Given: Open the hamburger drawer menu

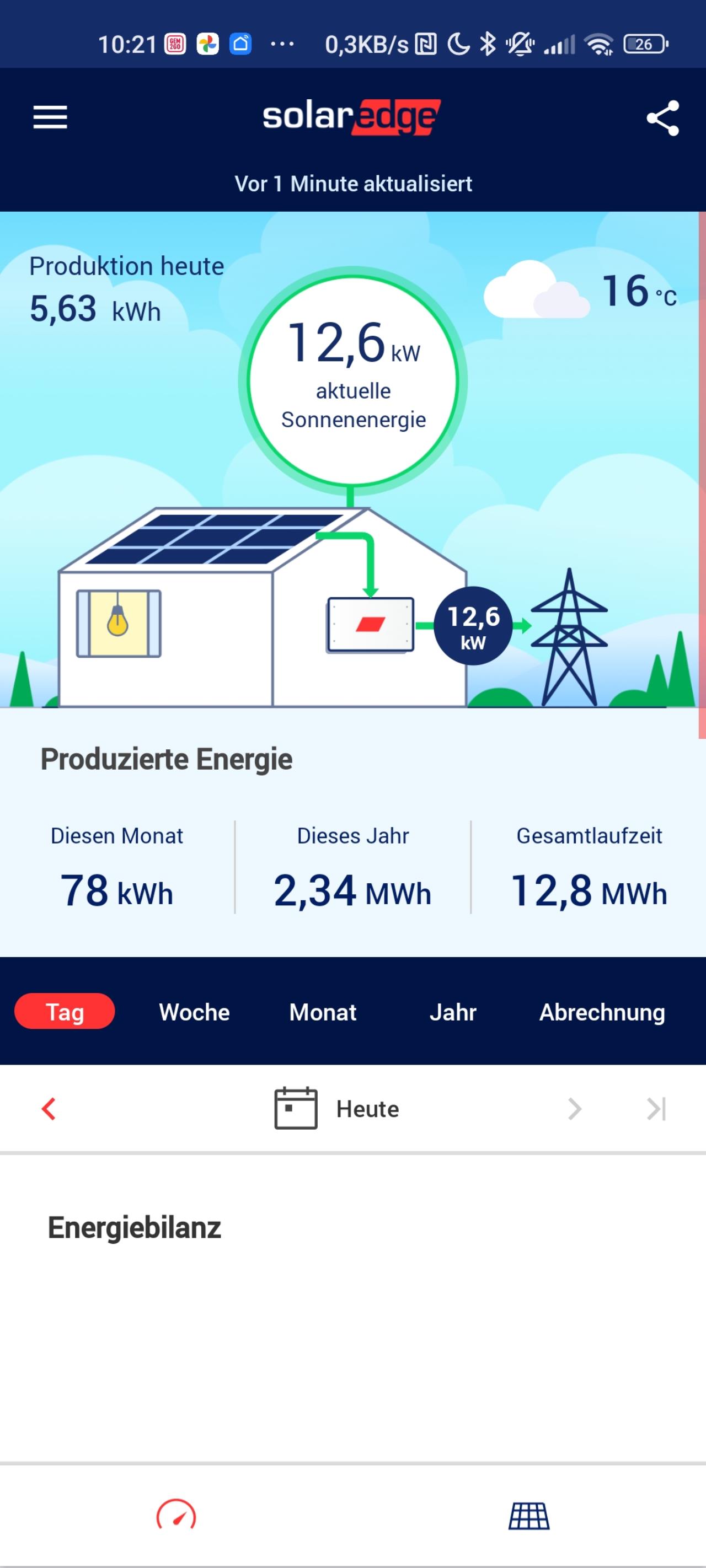Looking at the screenshot, I should pos(50,117).
